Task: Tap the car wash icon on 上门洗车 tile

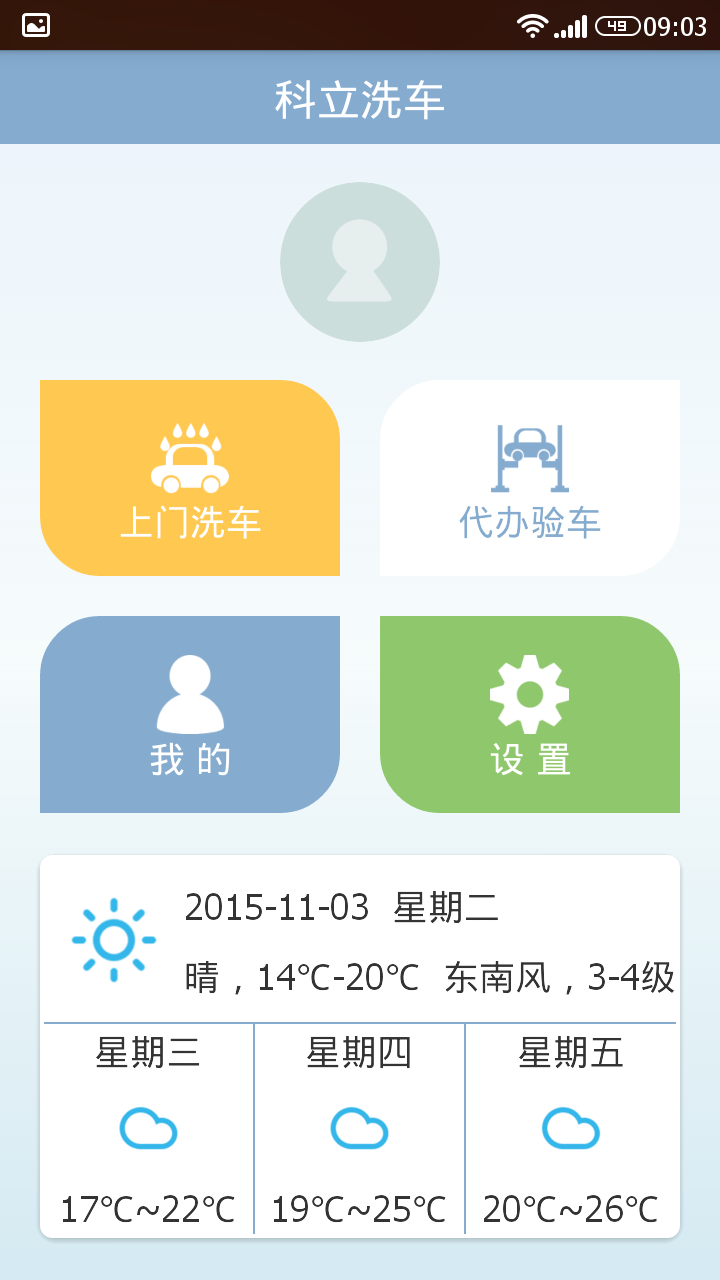Action: coord(190,460)
